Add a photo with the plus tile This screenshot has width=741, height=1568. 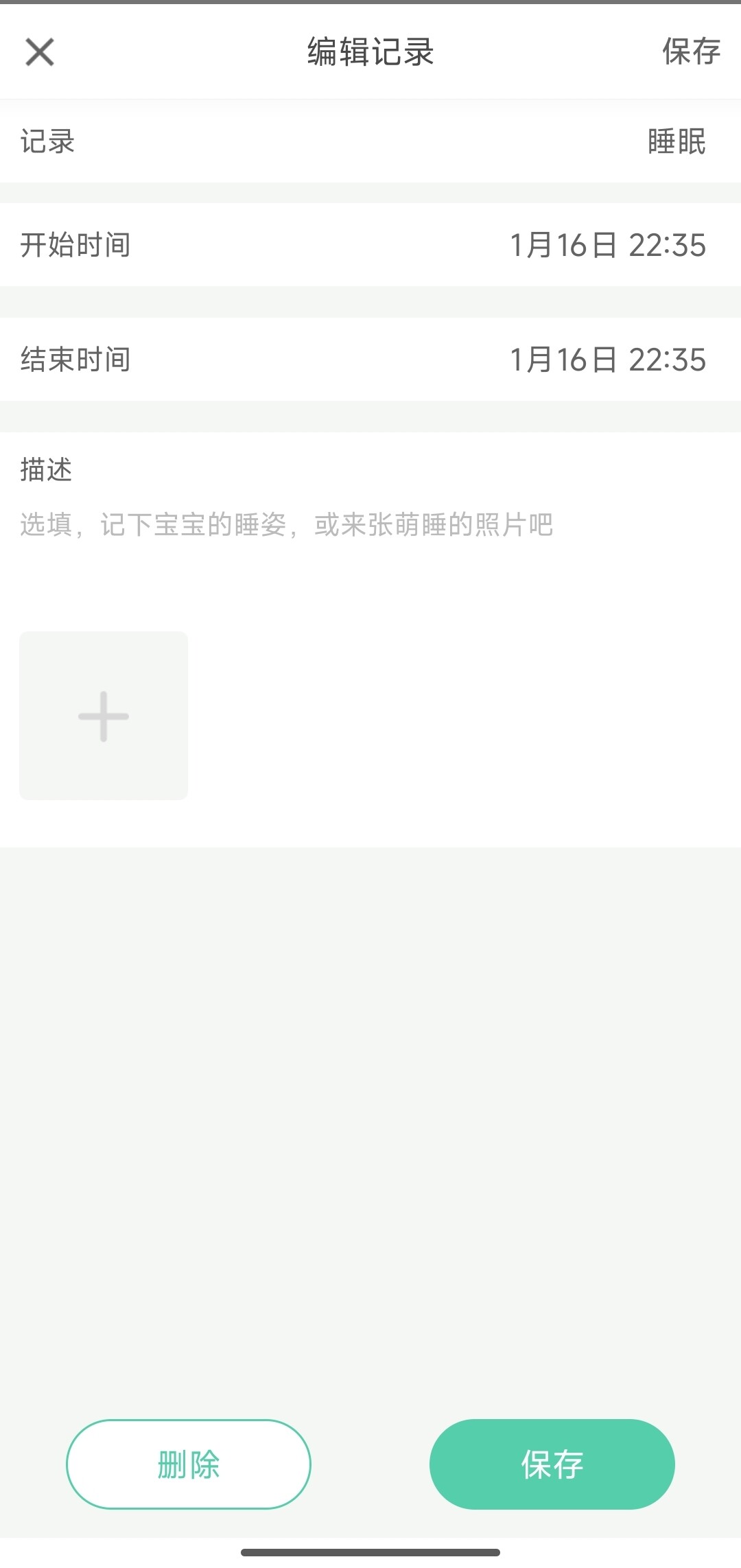tap(104, 716)
